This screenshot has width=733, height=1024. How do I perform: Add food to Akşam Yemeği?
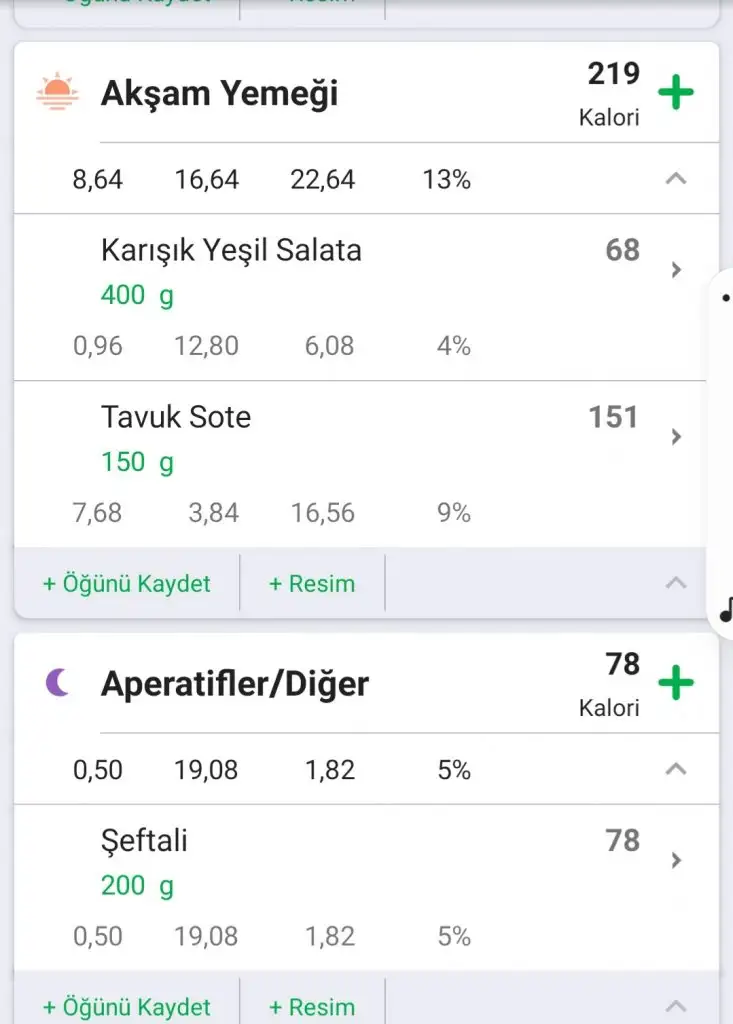click(x=676, y=94)
